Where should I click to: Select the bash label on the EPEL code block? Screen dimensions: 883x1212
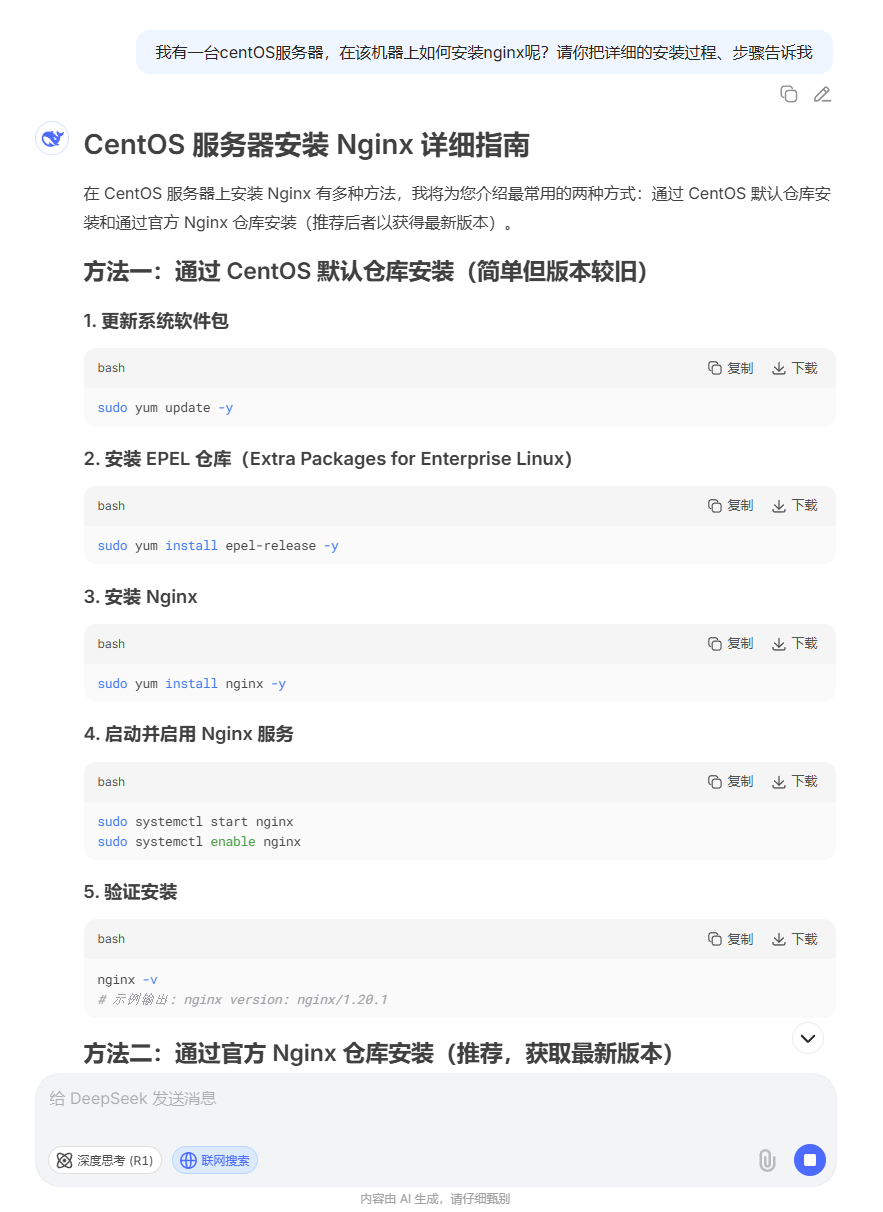pos(110,505)
